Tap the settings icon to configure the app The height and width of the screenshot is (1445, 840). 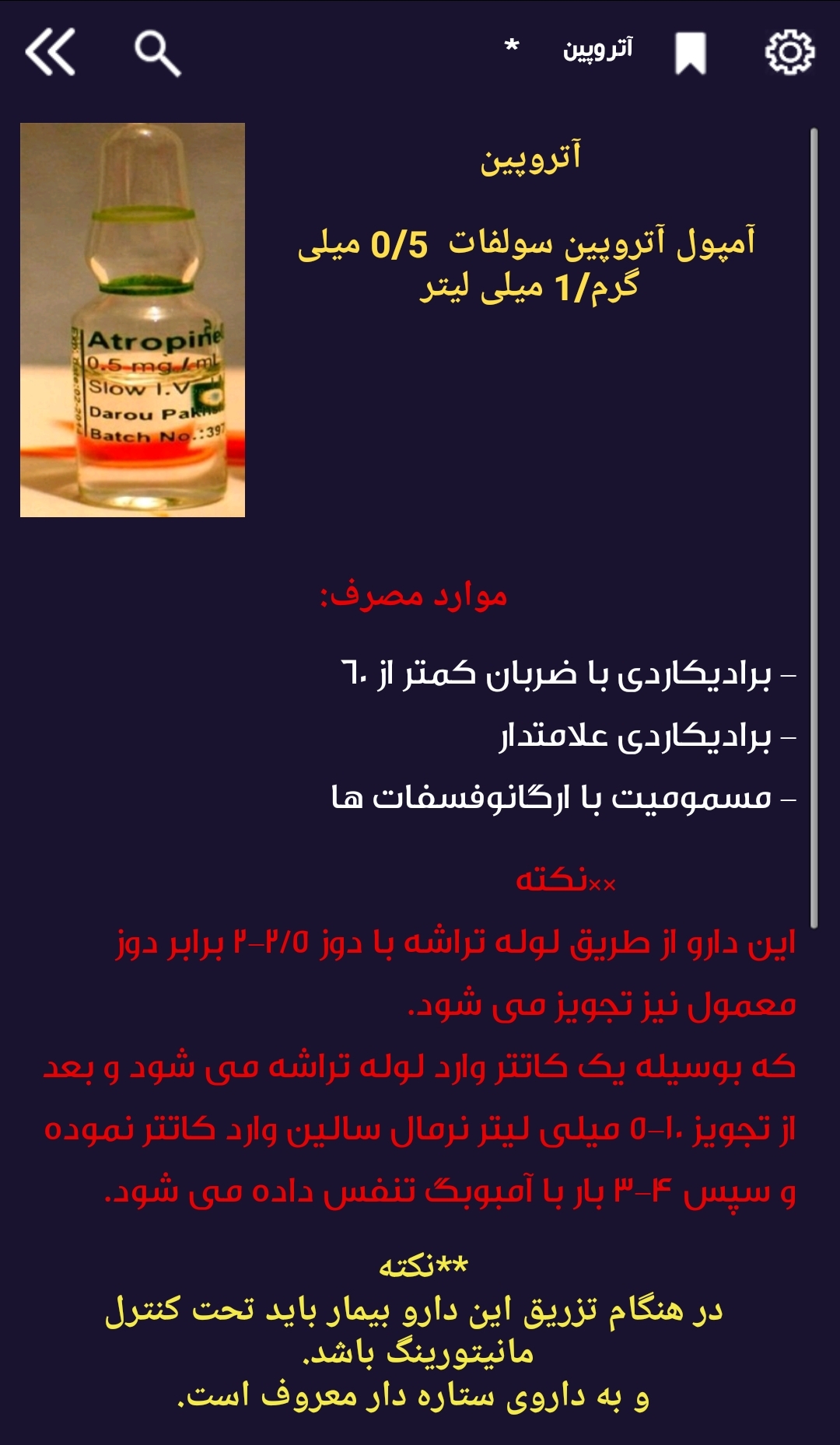coord(790,52)
